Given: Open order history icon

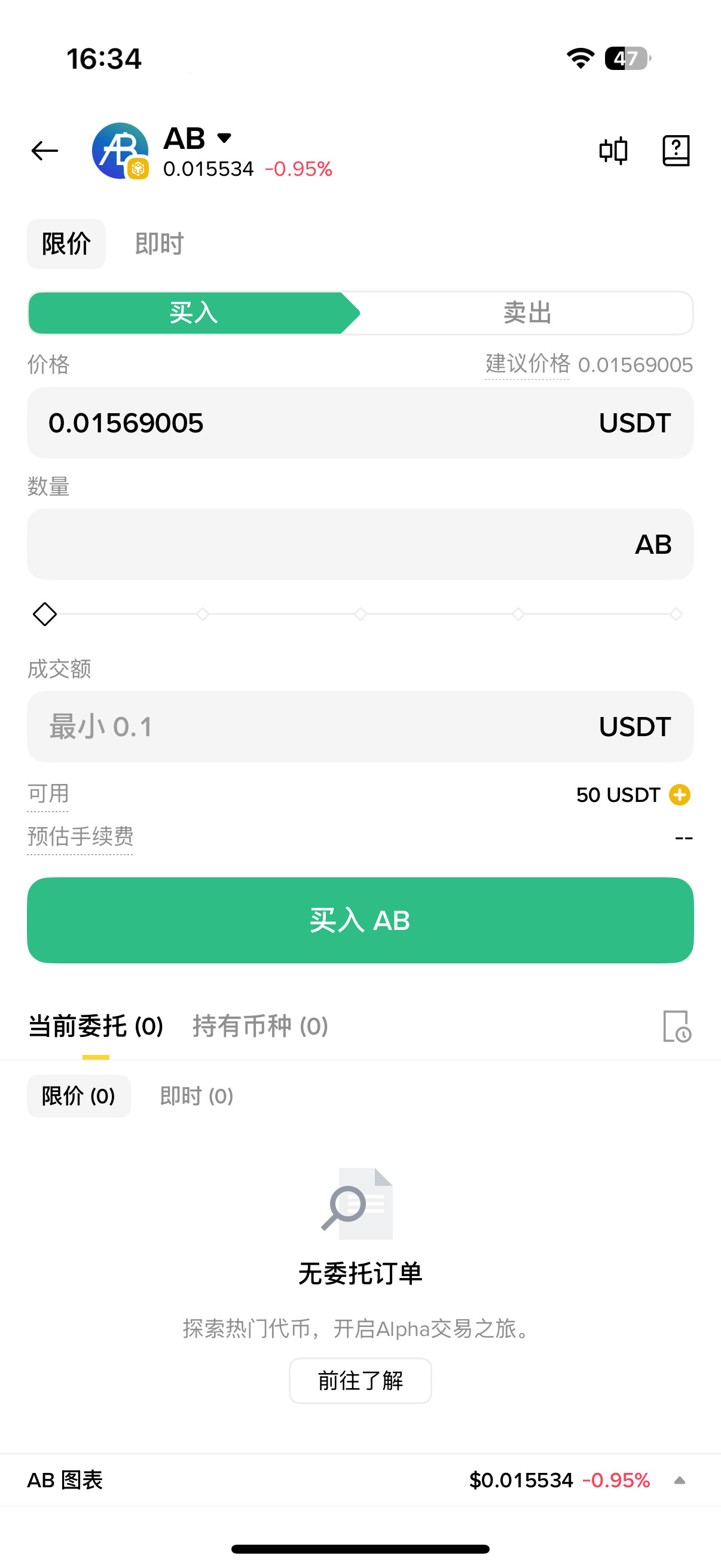Looking at the screenshot, I should [x=677, y=1026].
